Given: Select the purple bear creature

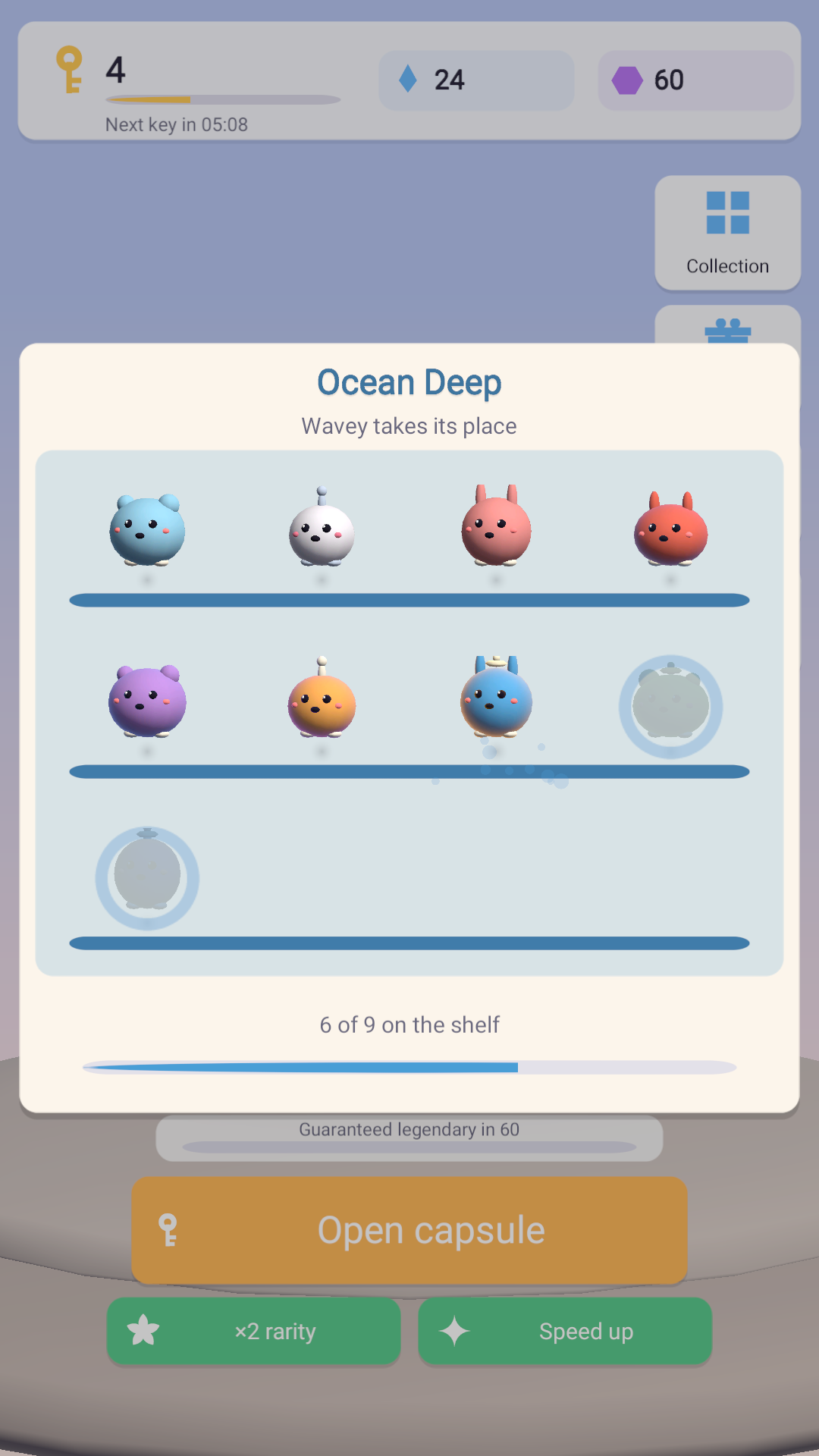Looking at the screenshot, I should click(x=147, y=701).
